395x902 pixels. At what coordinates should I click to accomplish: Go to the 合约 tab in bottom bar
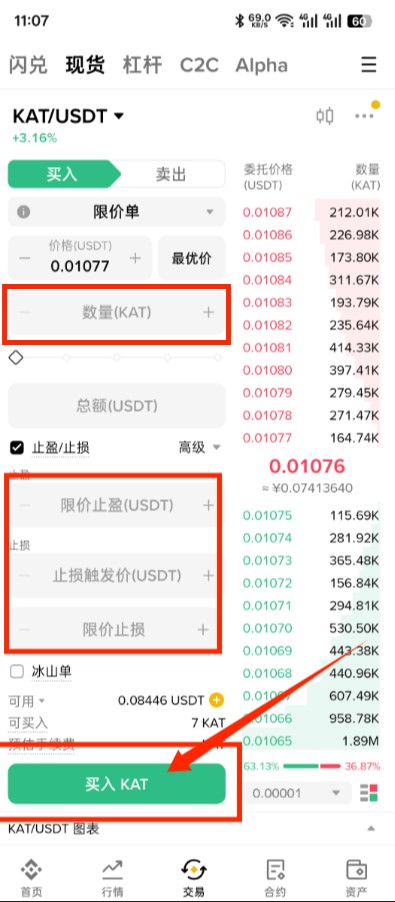coord(276,878)
